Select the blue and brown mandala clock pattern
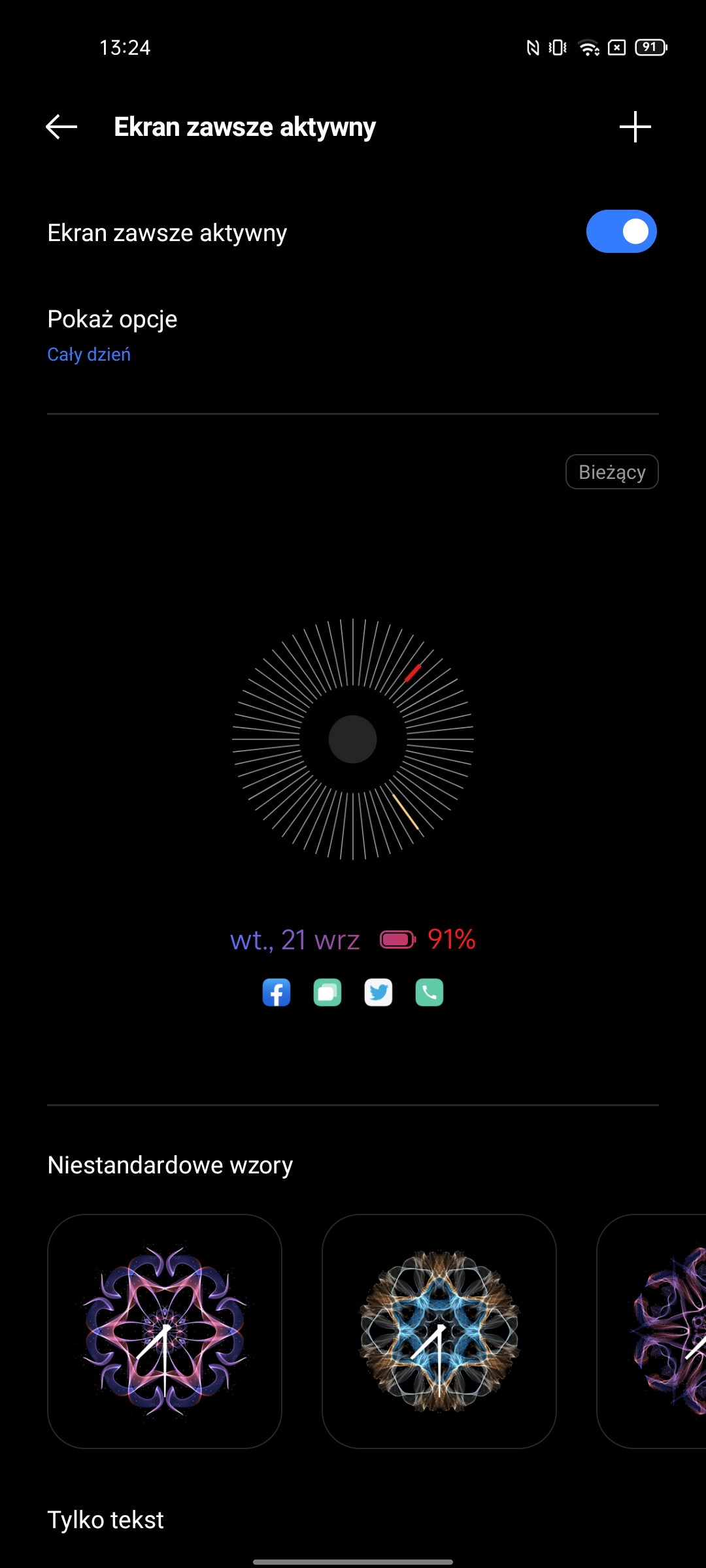Viewport: 706px width, 1568px height. click(x=439, y=1331)
